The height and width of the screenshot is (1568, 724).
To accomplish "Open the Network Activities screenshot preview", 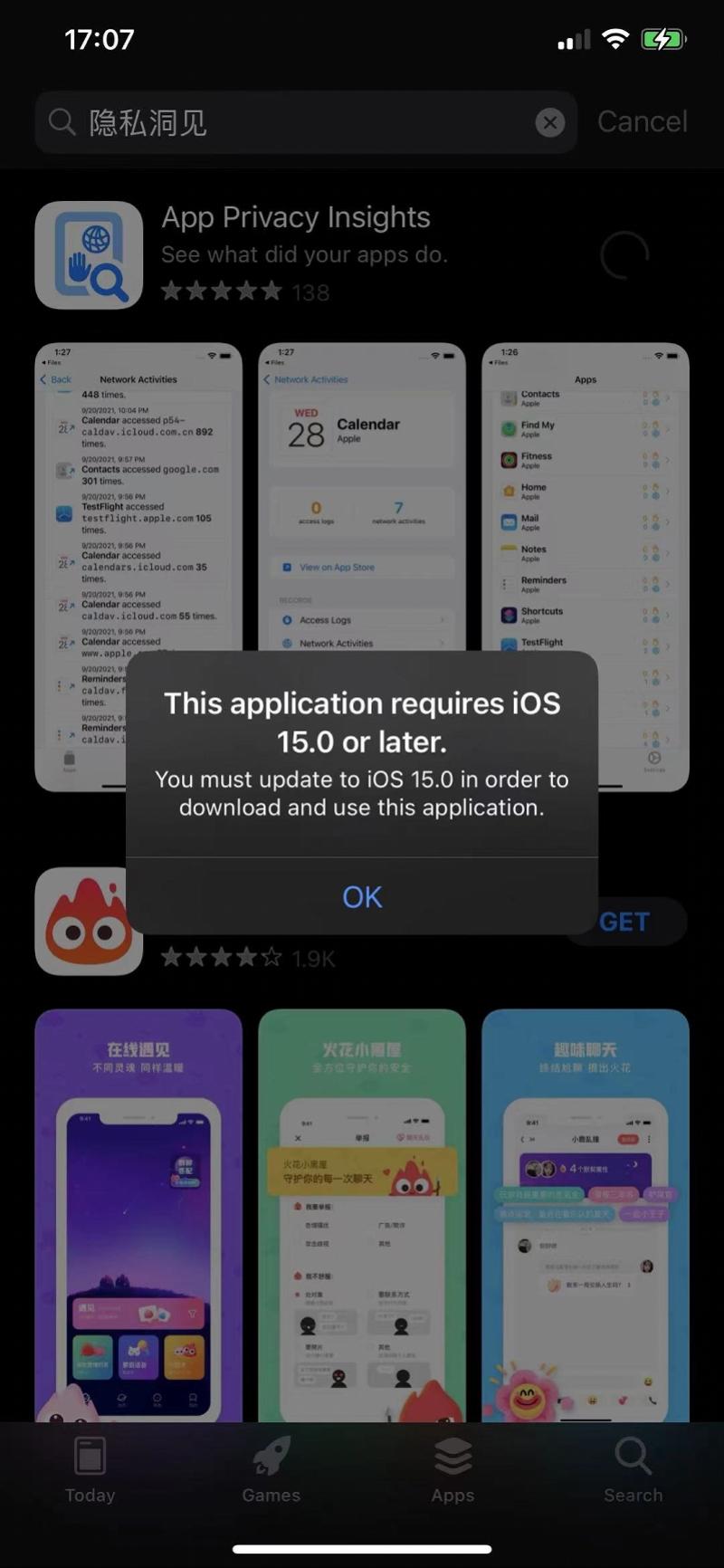I will coord(138,567).
